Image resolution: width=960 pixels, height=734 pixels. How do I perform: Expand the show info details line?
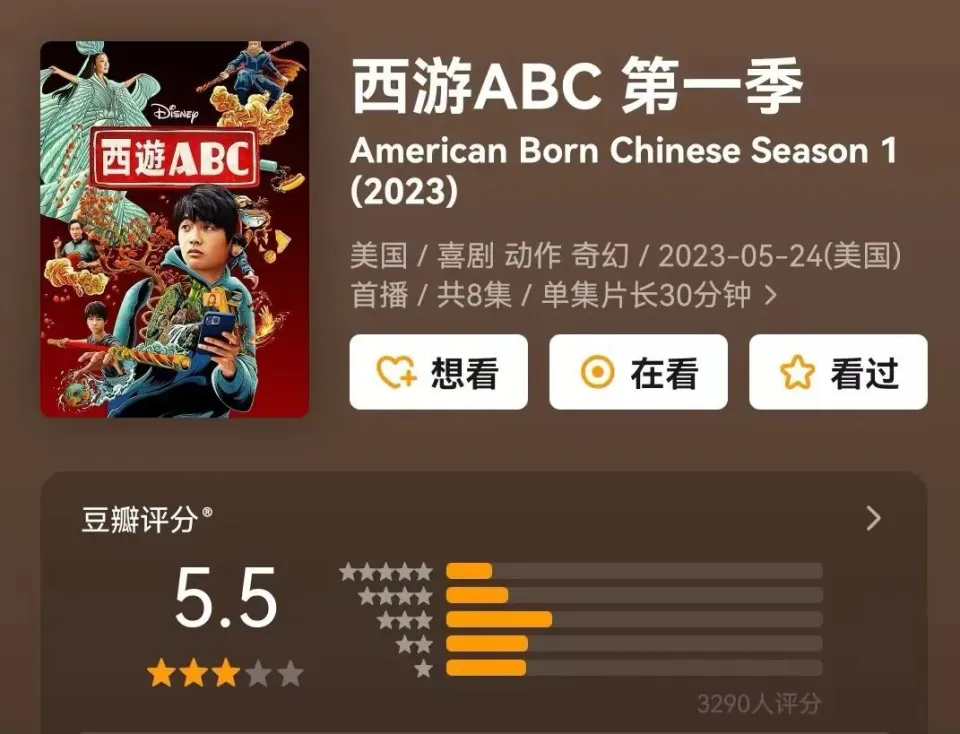click(x=769, y=295)
